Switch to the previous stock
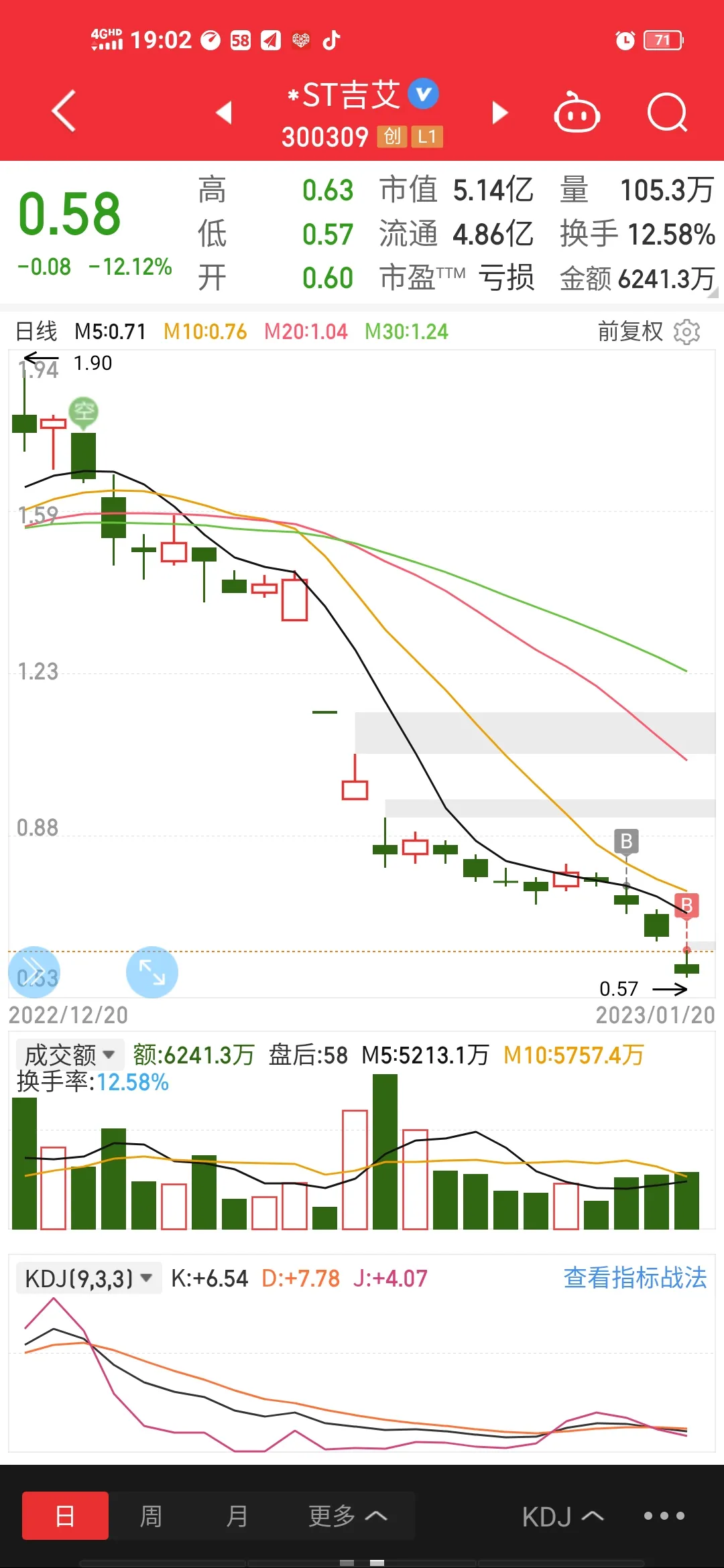724x1568 pixels. click(x=224, y=113)
